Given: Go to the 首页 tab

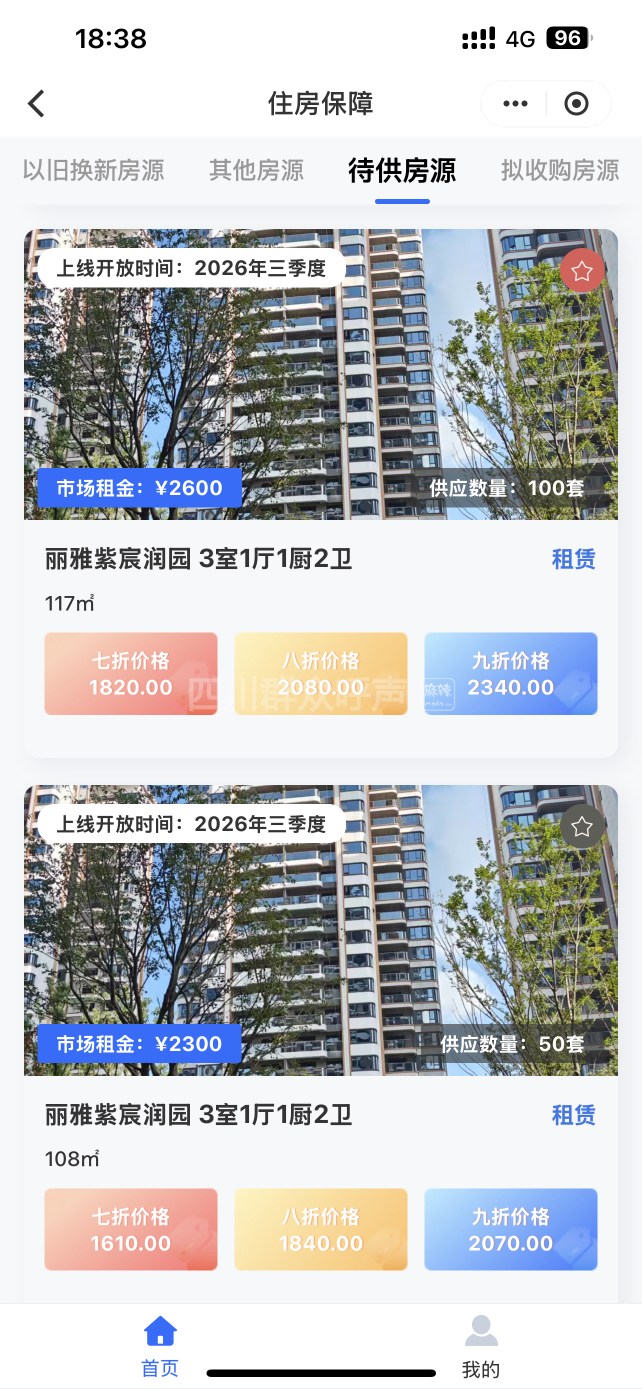Looking at the screenshot, I should coord(160,1346).
